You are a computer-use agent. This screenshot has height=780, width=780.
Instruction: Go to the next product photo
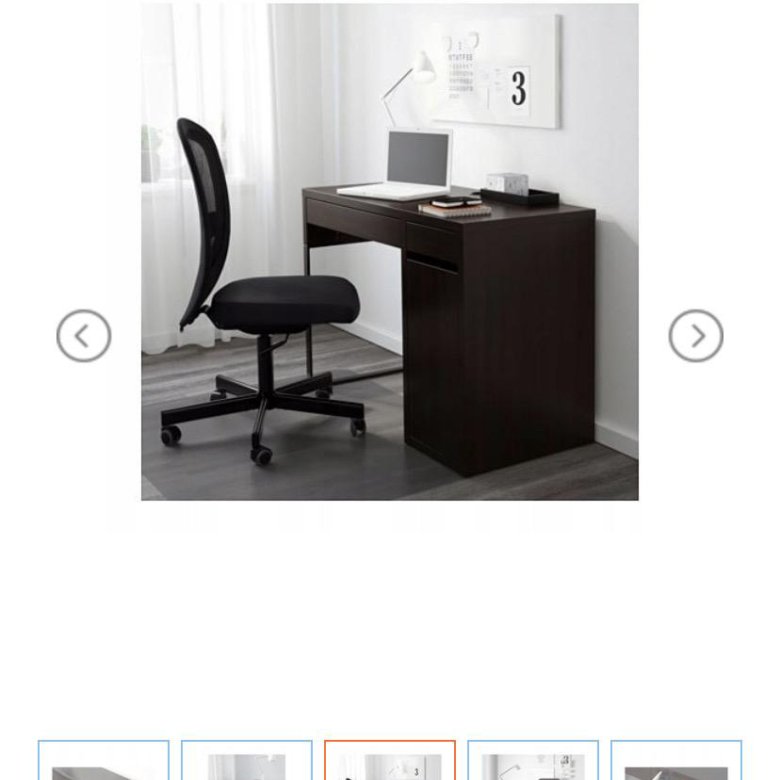[696, 336]
